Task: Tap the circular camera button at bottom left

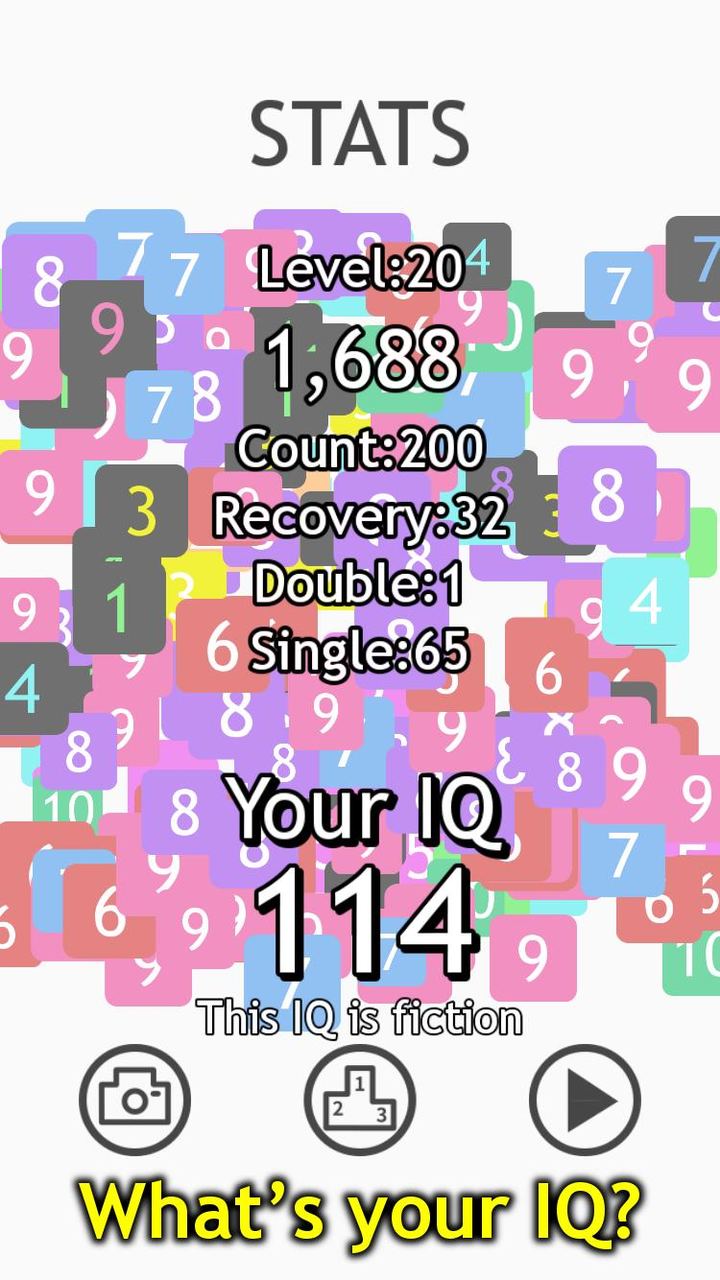Action: [135, 1098]
